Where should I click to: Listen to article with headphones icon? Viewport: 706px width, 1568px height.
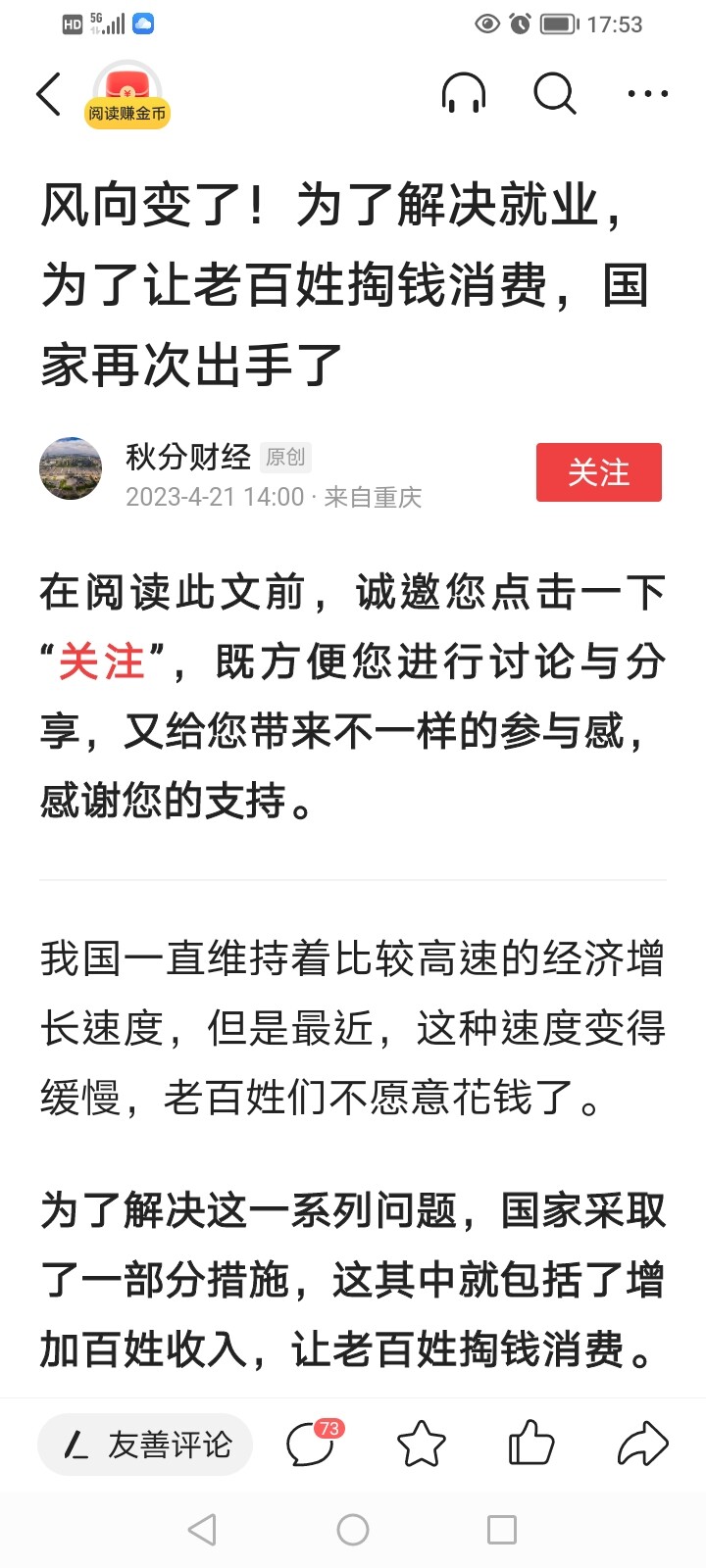[464, 94]
